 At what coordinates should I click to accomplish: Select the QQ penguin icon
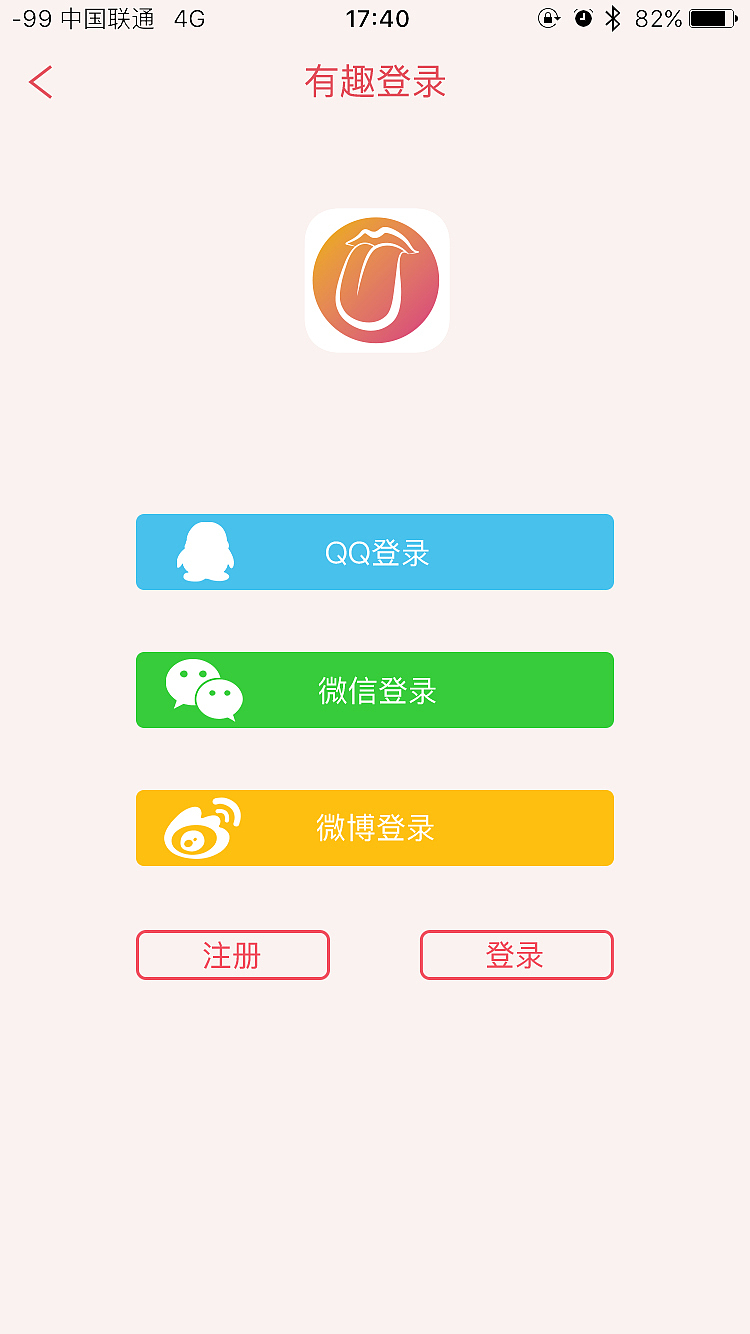pyautogui.click(x=206, y=551)
